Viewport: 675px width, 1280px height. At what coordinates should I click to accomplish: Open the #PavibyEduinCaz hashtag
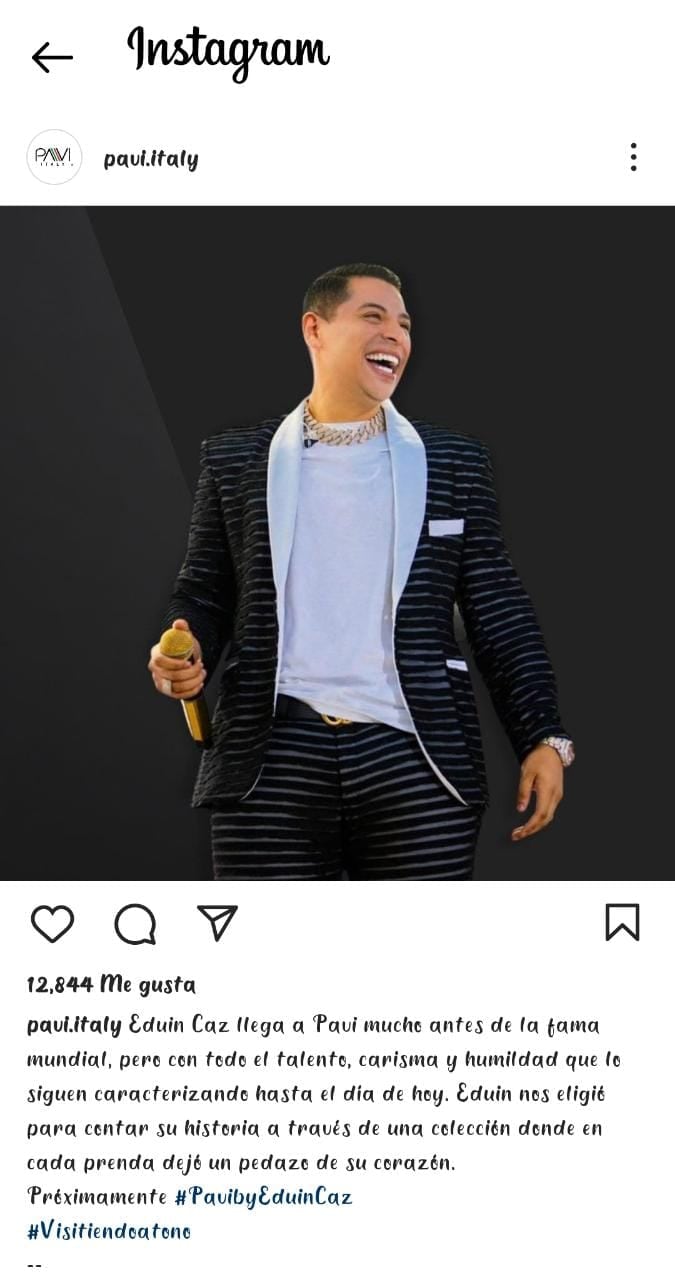coord(263,1196)
